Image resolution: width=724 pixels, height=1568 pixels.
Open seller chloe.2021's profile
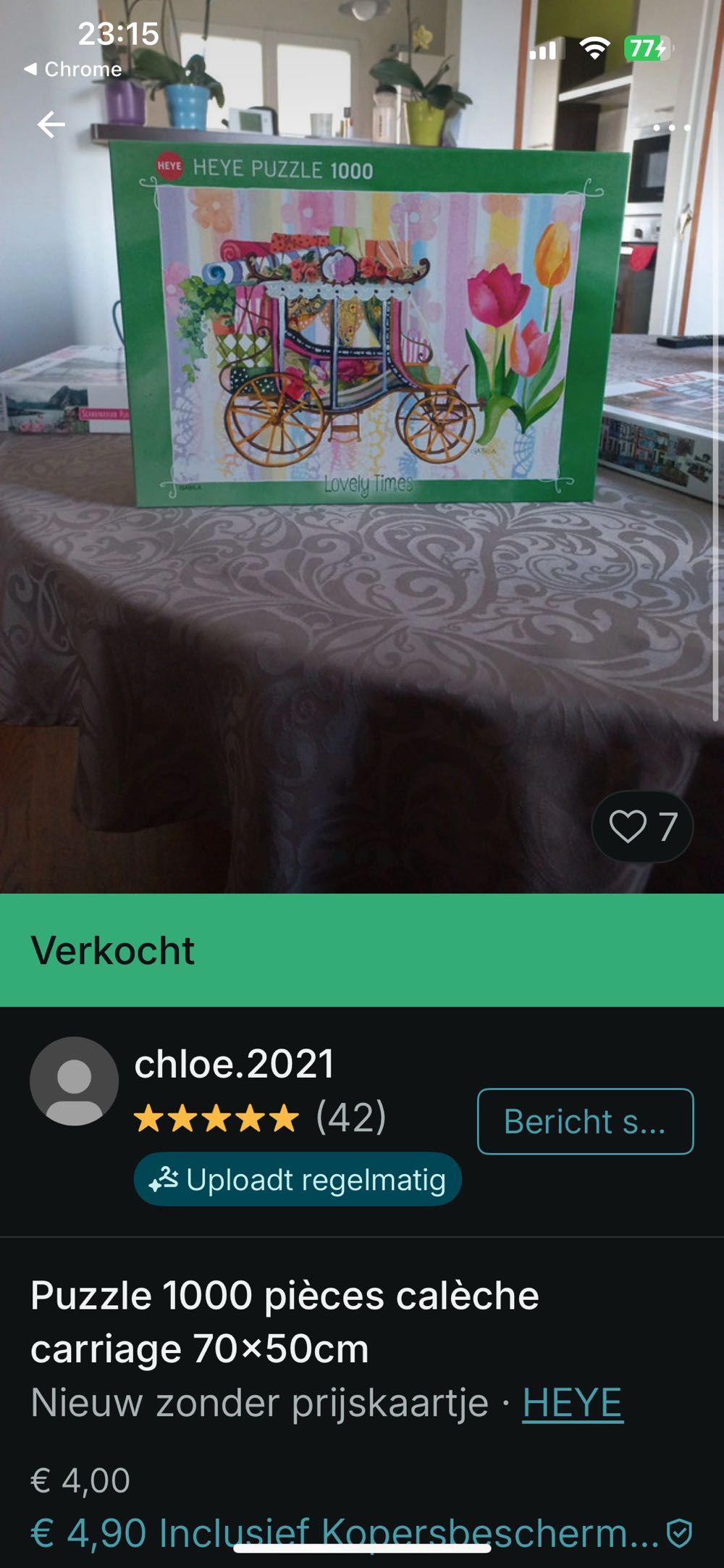pos(233,1064)
